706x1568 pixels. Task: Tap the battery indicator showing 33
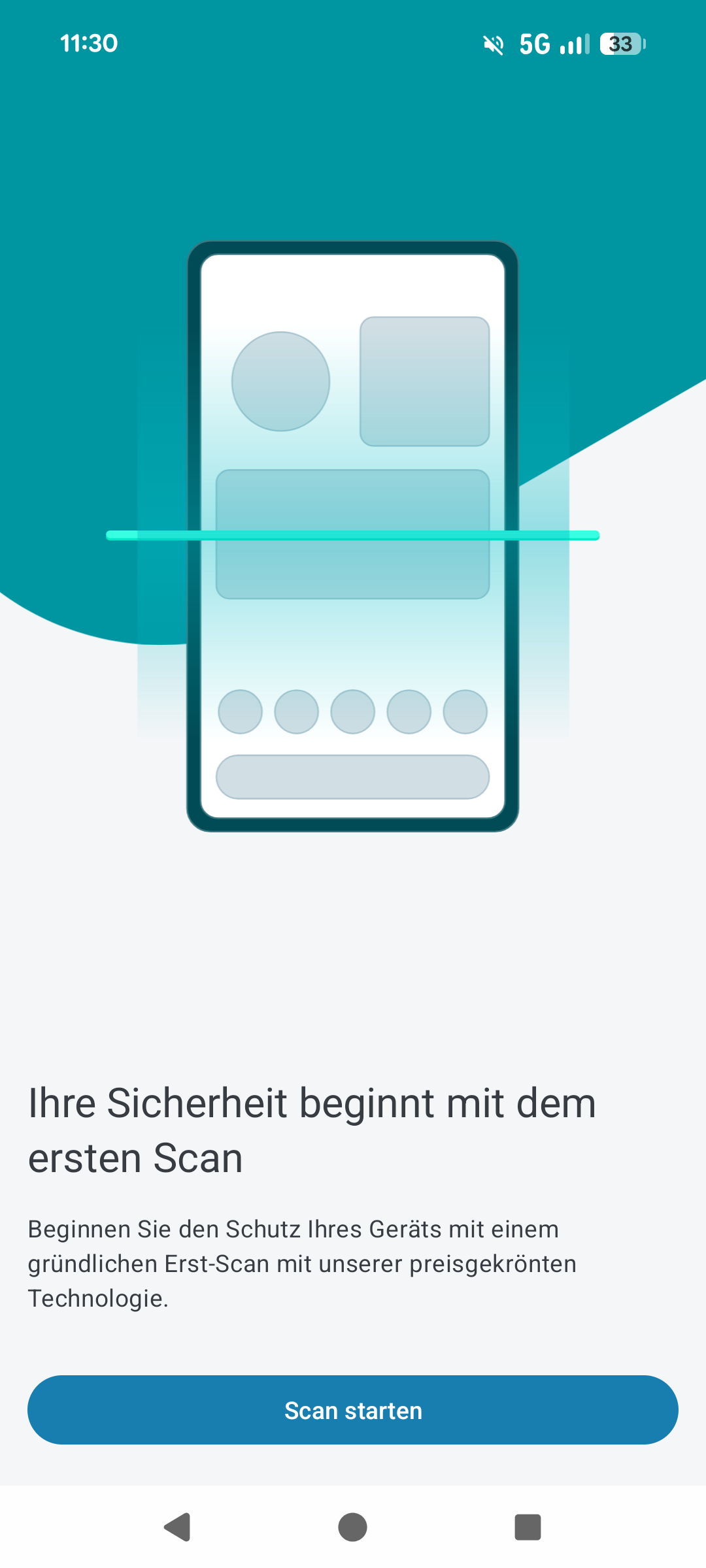pos(620,44)
